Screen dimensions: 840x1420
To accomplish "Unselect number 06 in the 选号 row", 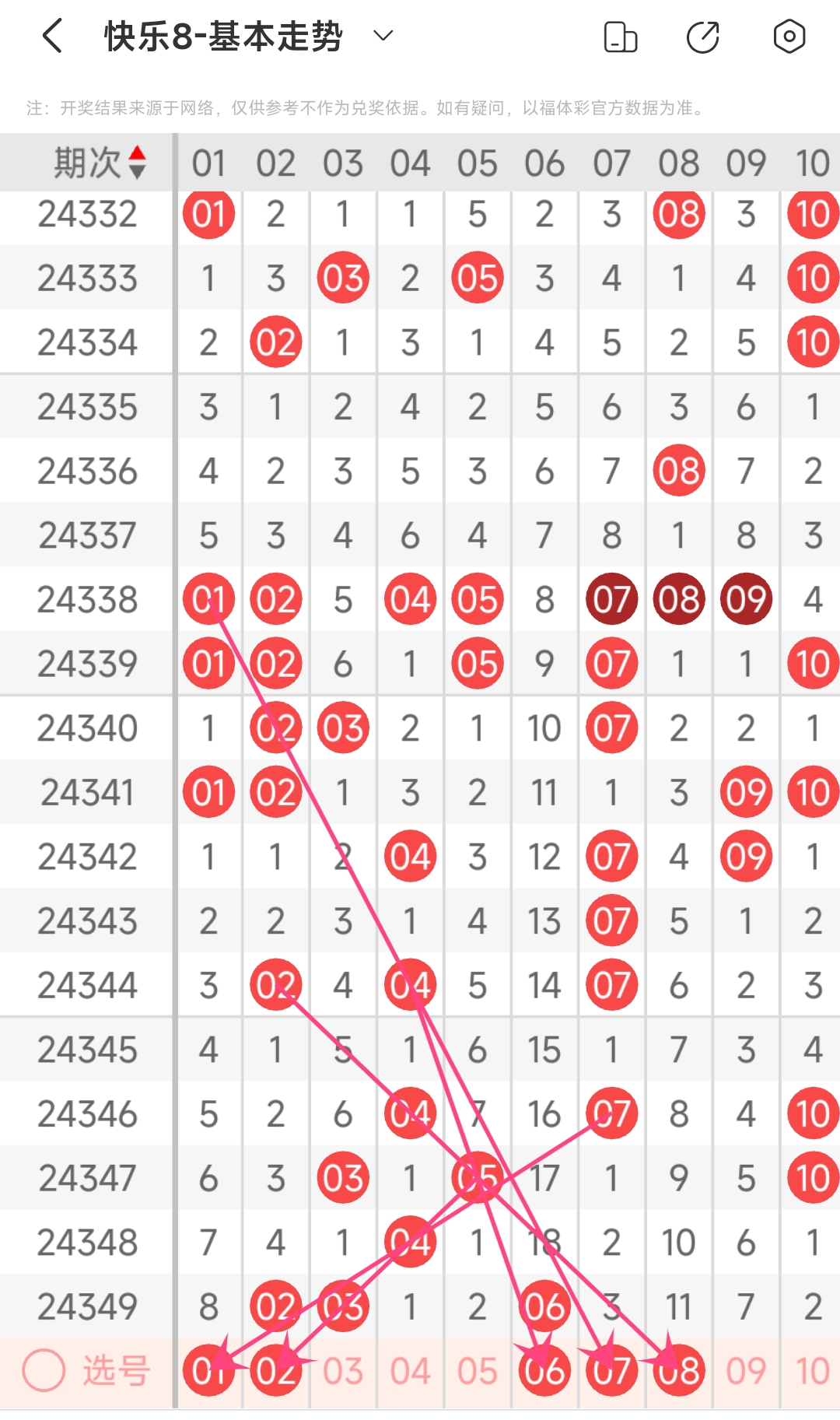I will point(544,1371).
